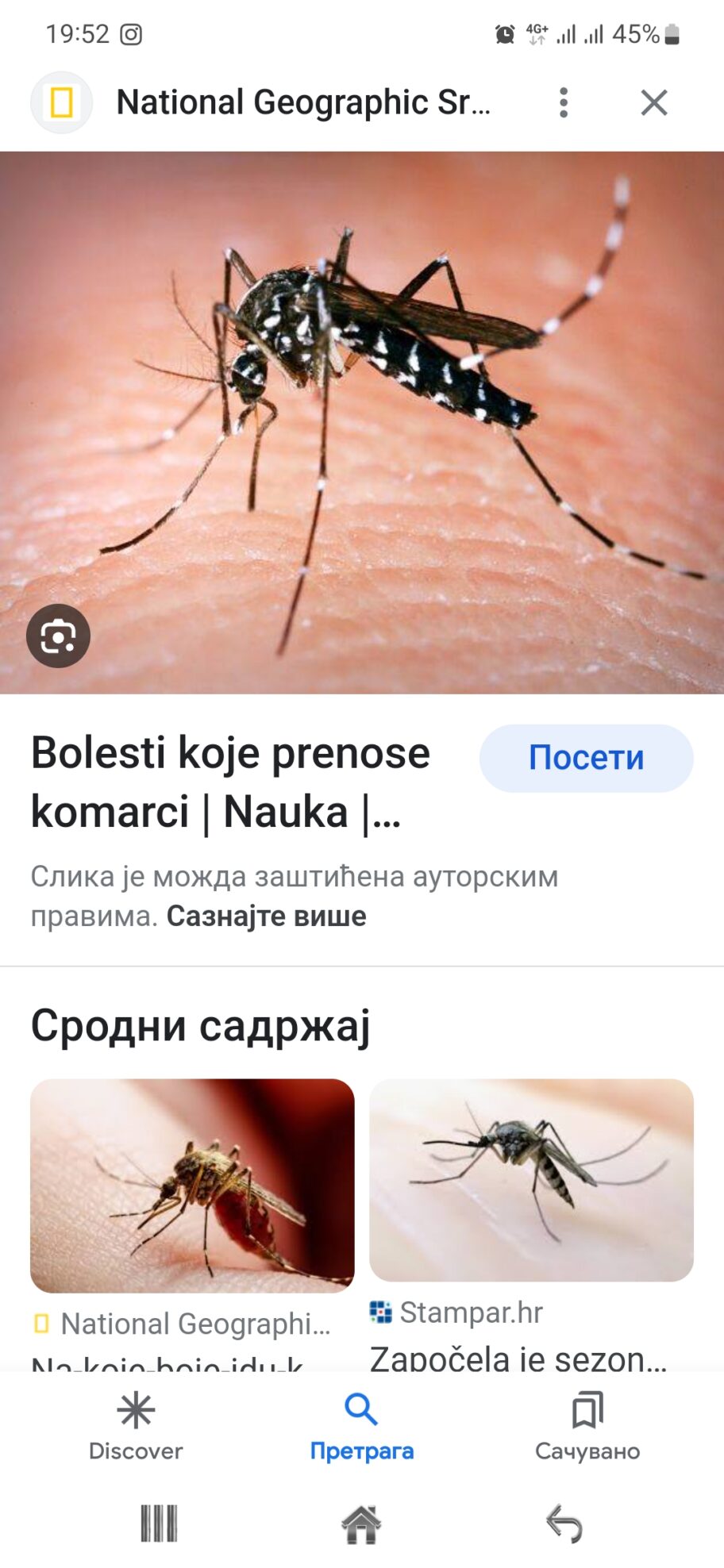
Task: Search this image with Google Lens
Action: (58, 636)
